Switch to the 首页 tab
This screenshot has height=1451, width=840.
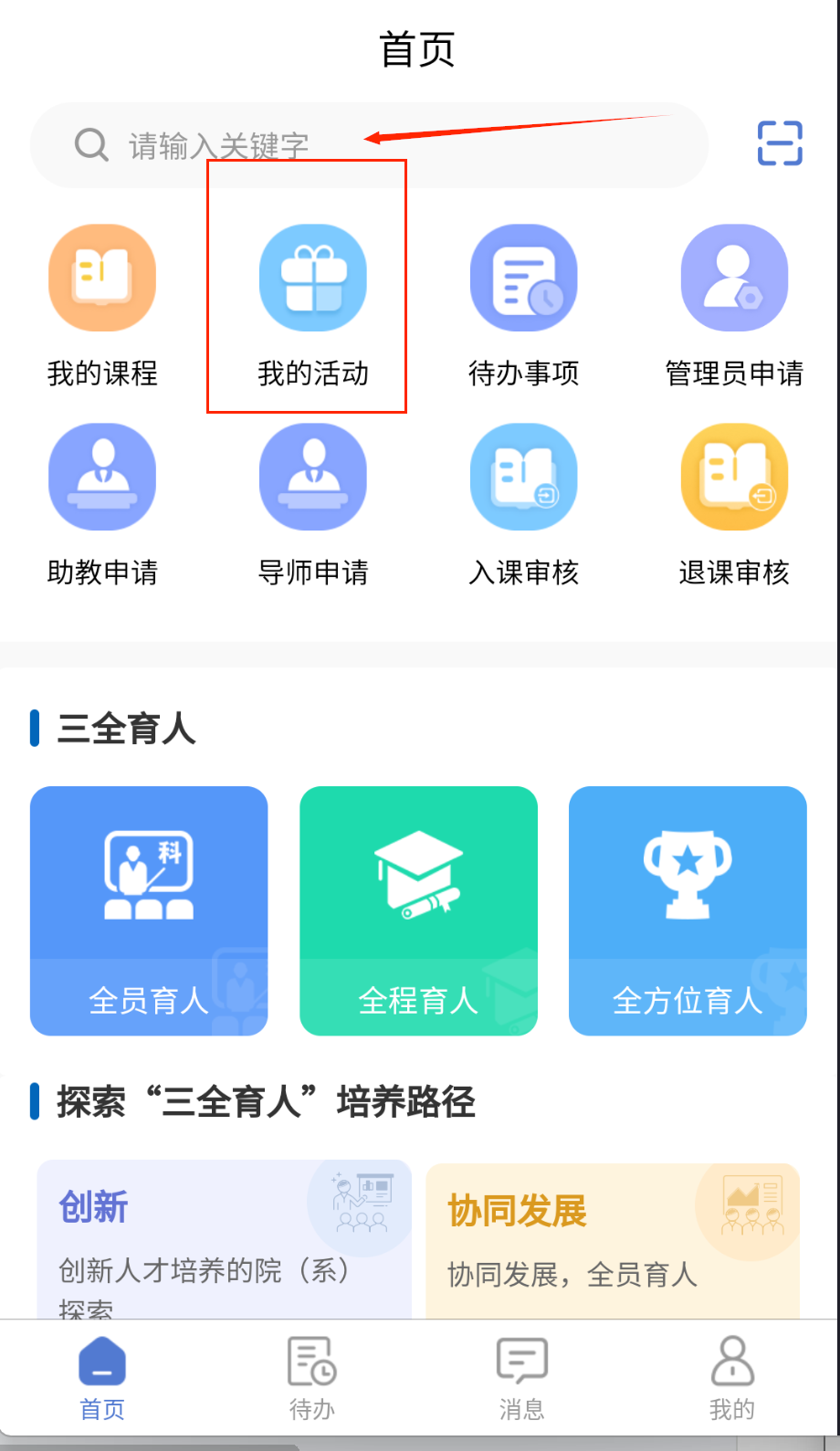point(102,1379)
